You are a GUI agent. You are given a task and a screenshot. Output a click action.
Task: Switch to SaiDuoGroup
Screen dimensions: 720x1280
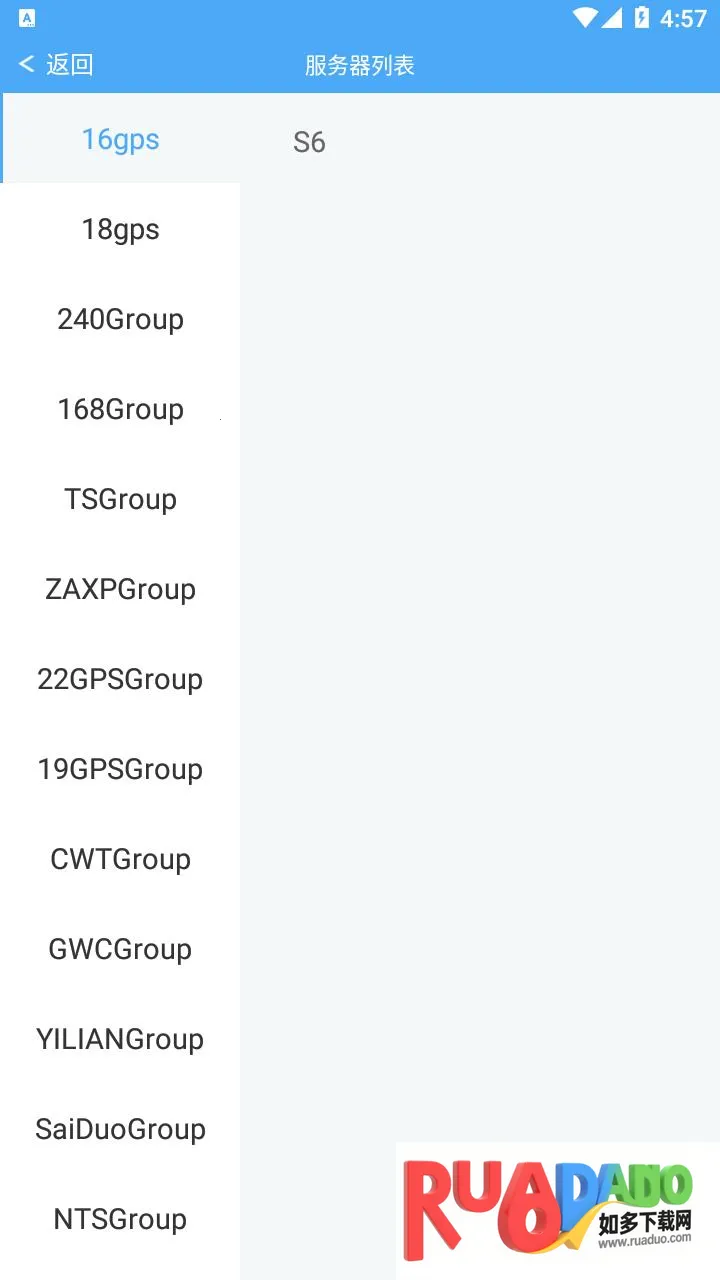click(x=120, y=1130)
